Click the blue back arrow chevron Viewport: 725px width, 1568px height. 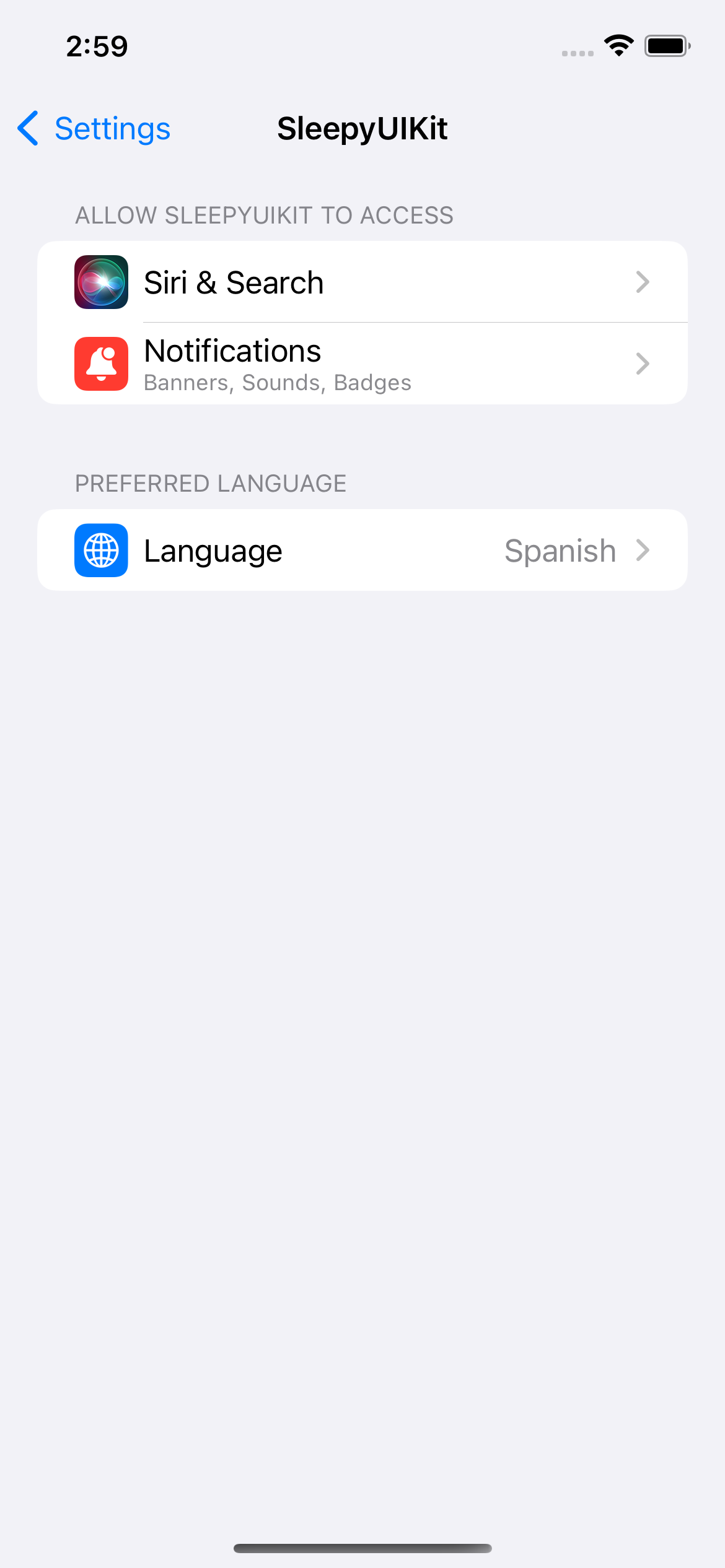click(27, 128)
